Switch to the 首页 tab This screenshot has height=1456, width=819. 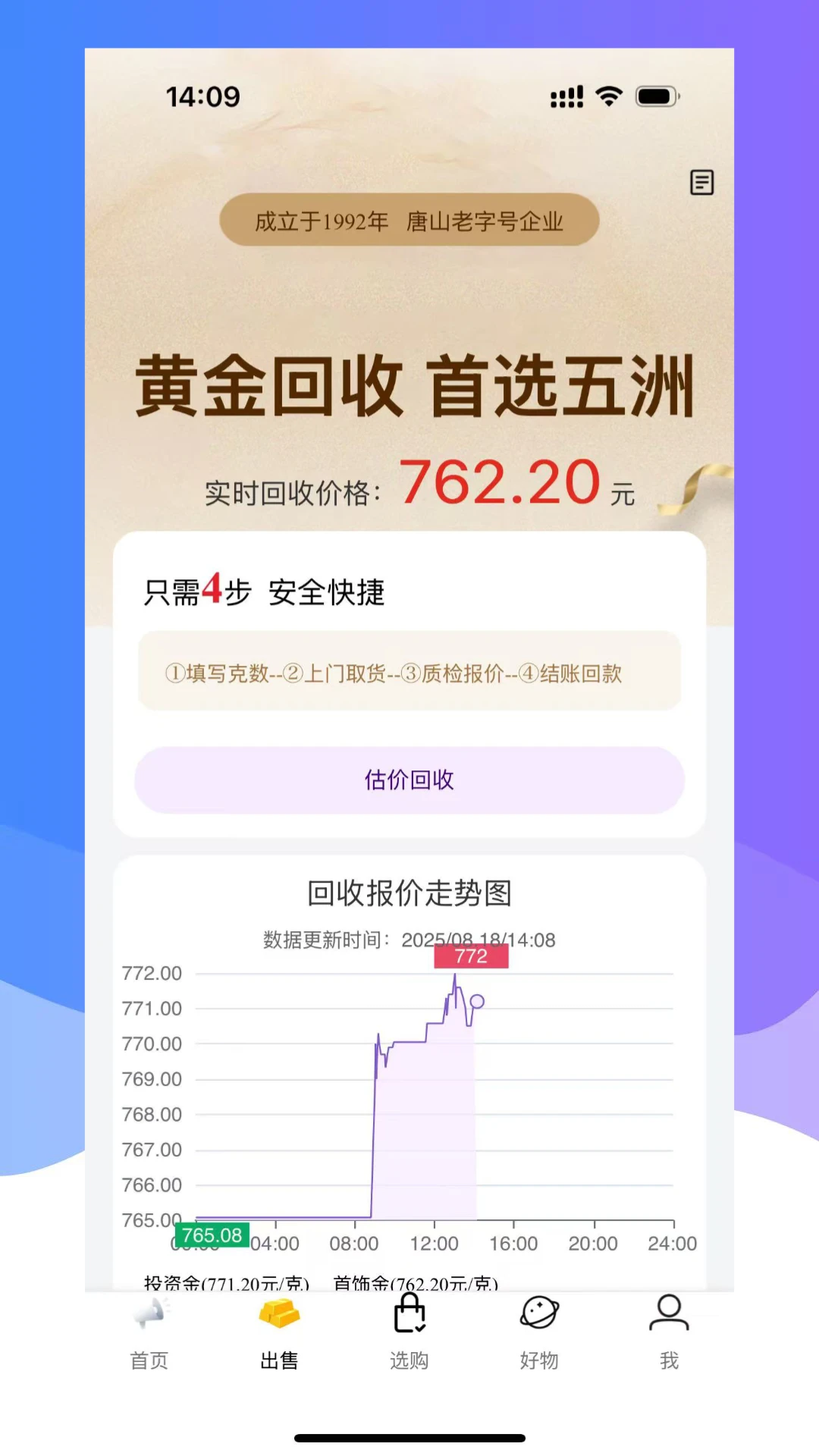pos(149,1332)
